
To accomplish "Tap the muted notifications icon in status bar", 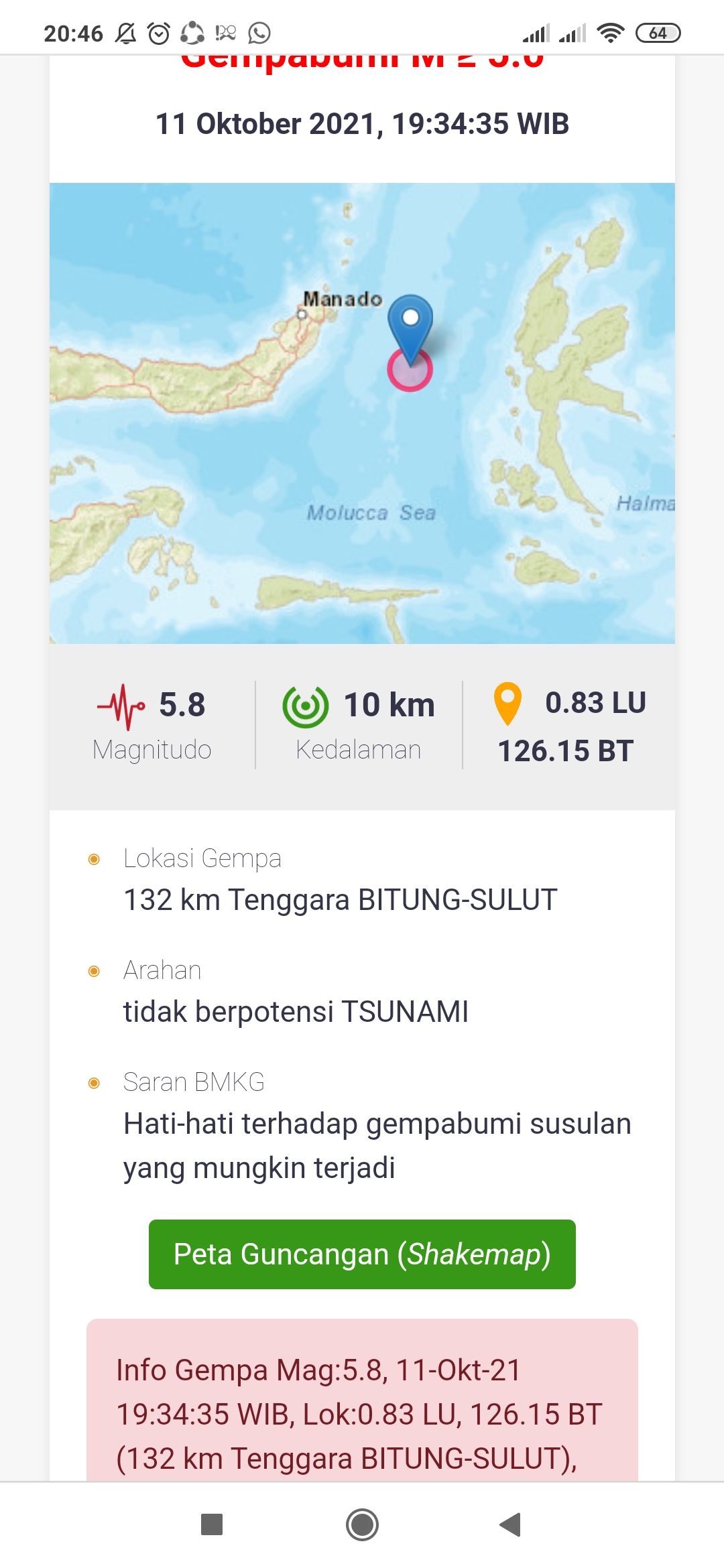I will pyautogui.click(x=127, y=31).
